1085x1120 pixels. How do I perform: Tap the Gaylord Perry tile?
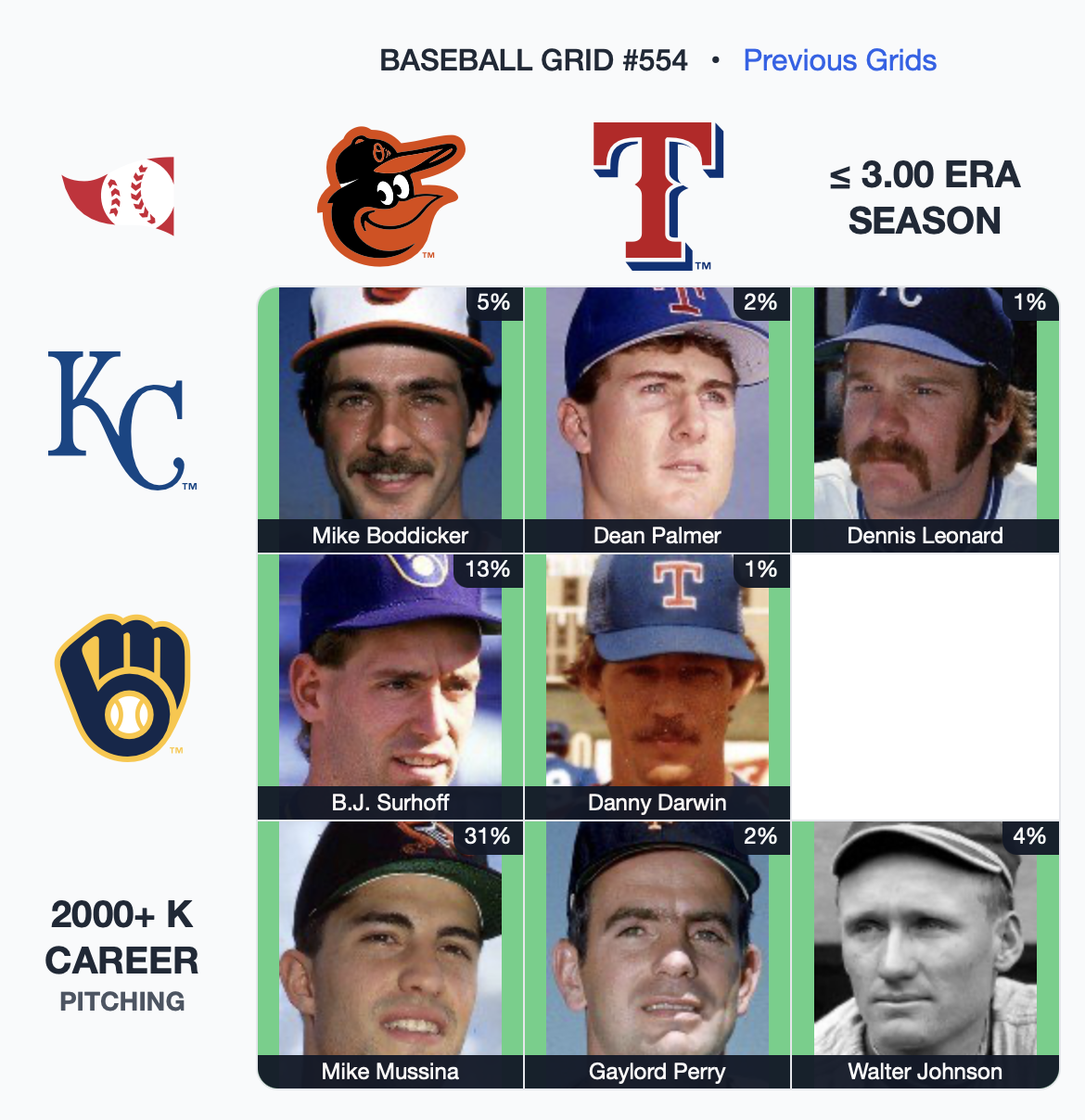[657, 953]
